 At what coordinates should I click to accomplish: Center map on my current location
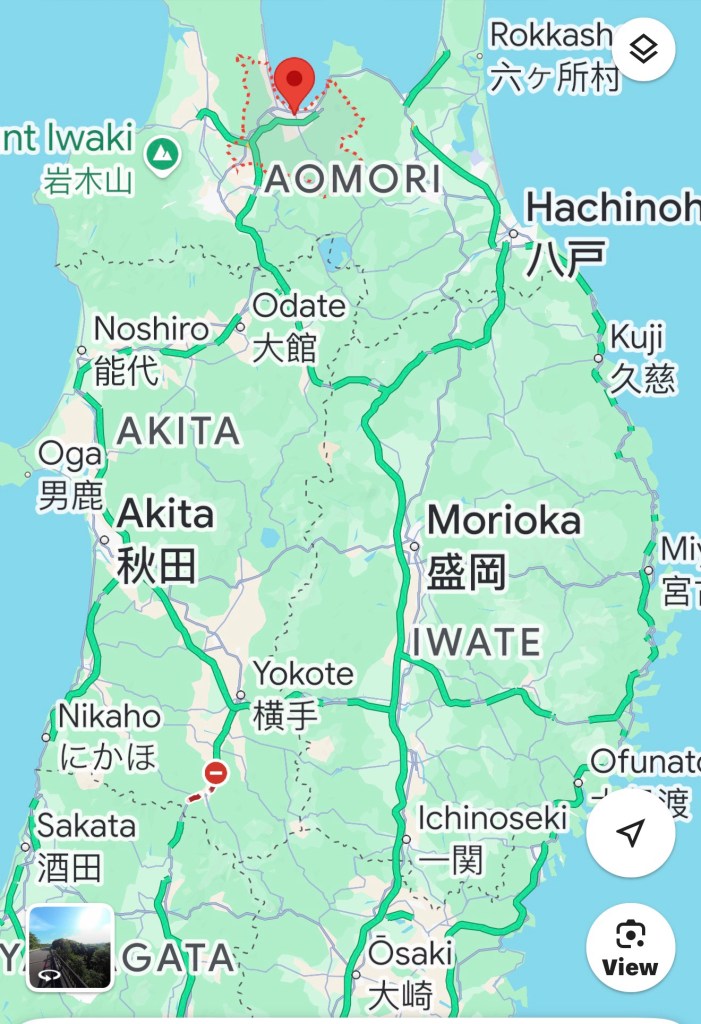630,833
